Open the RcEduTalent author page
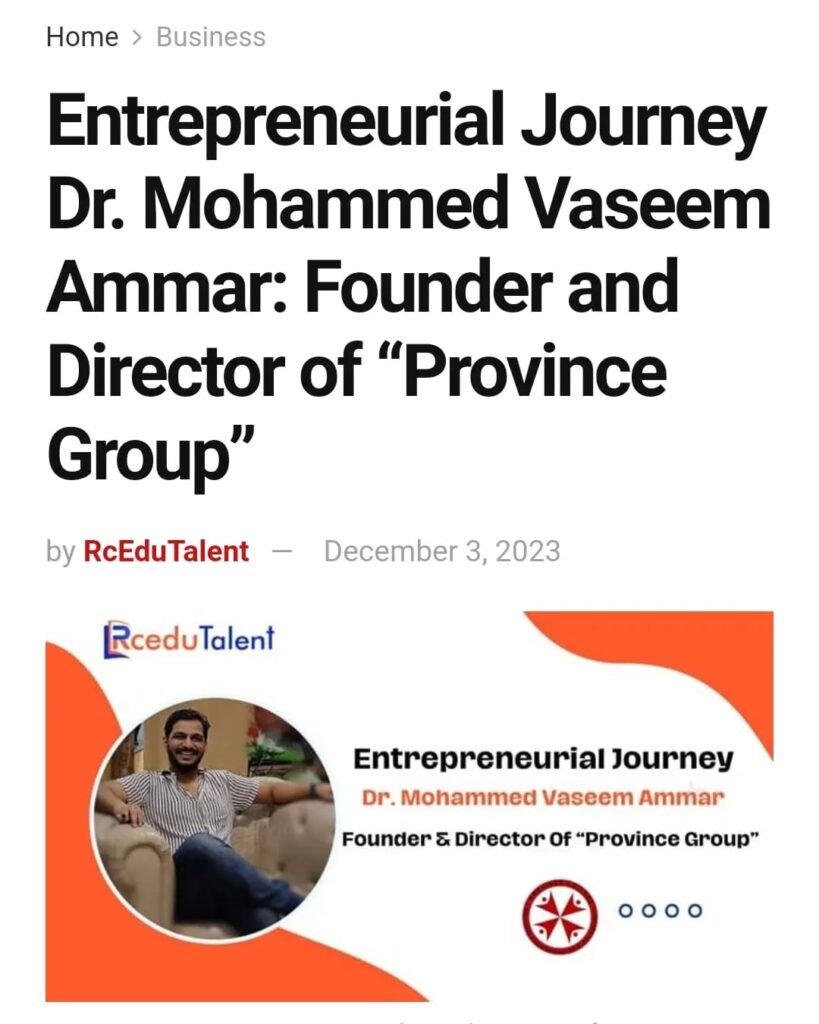Viewport: 819px width, 1024px height. click(166, 551)
